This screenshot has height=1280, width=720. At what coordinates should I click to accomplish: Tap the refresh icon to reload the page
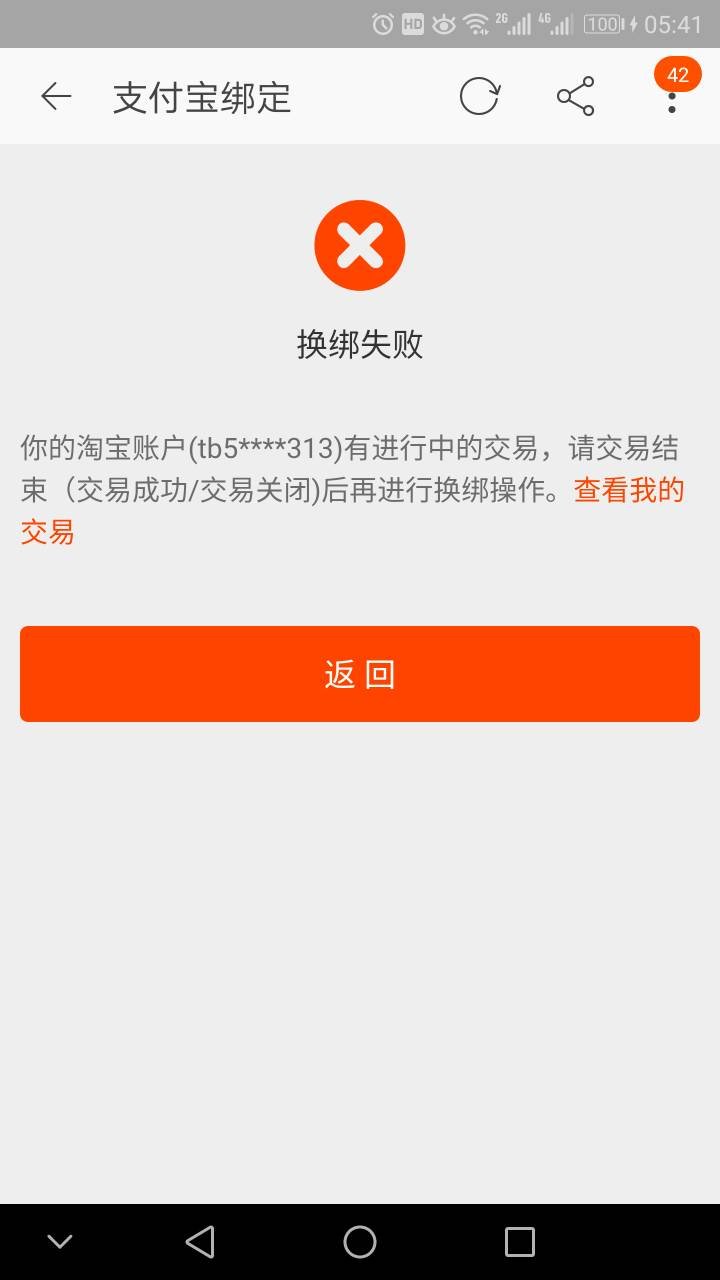point(479,96)
